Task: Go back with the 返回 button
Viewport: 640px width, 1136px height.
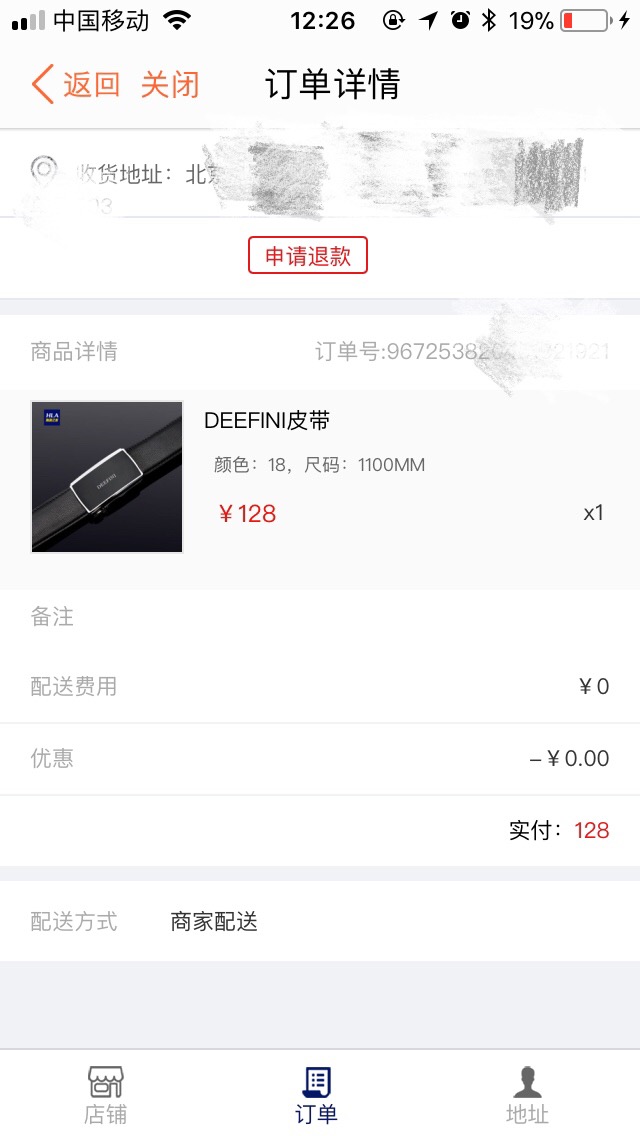Action: (x=76, y=85)
